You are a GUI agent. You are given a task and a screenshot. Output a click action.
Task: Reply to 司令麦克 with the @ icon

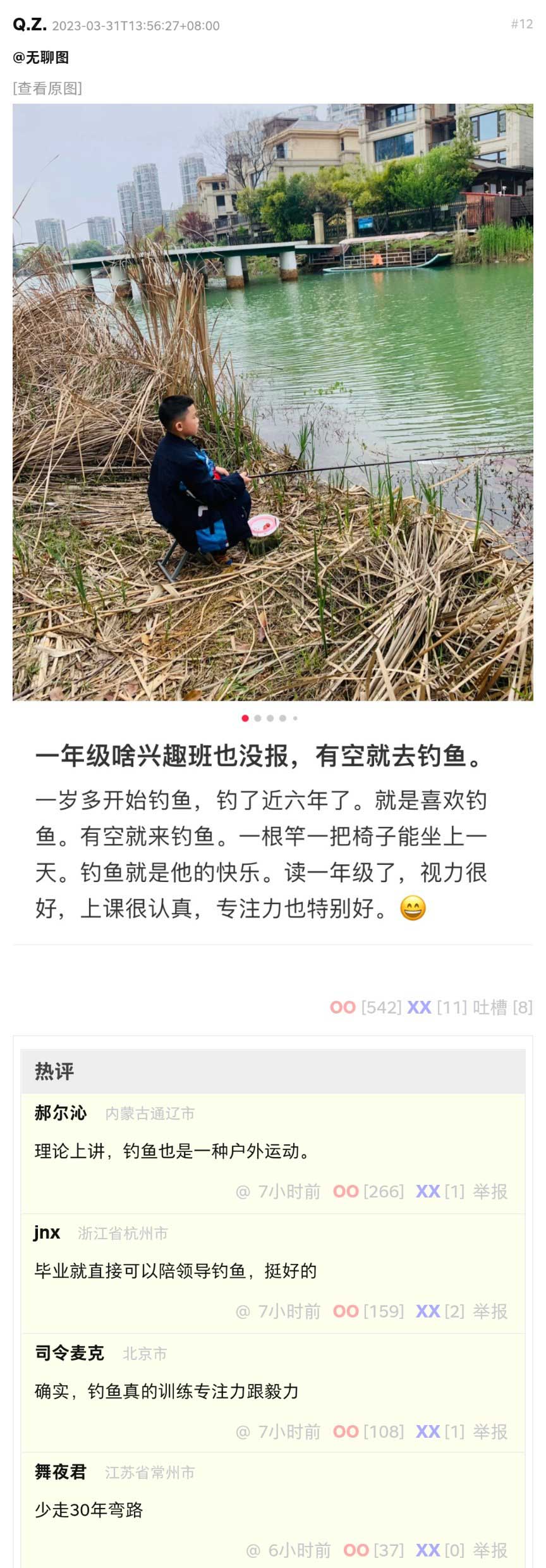click(x=243, y=1432)
